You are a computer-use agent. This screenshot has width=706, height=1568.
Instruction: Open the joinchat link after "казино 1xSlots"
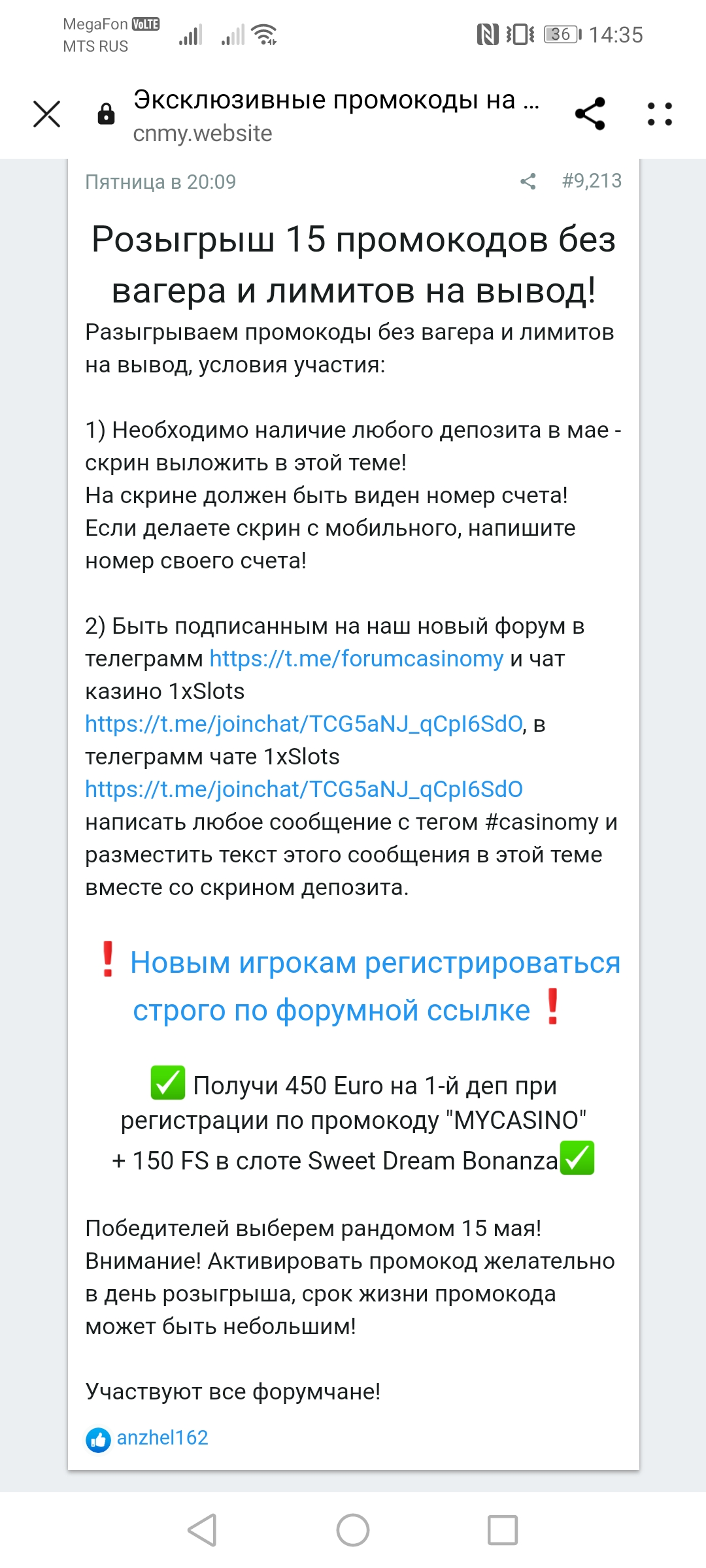304,724
